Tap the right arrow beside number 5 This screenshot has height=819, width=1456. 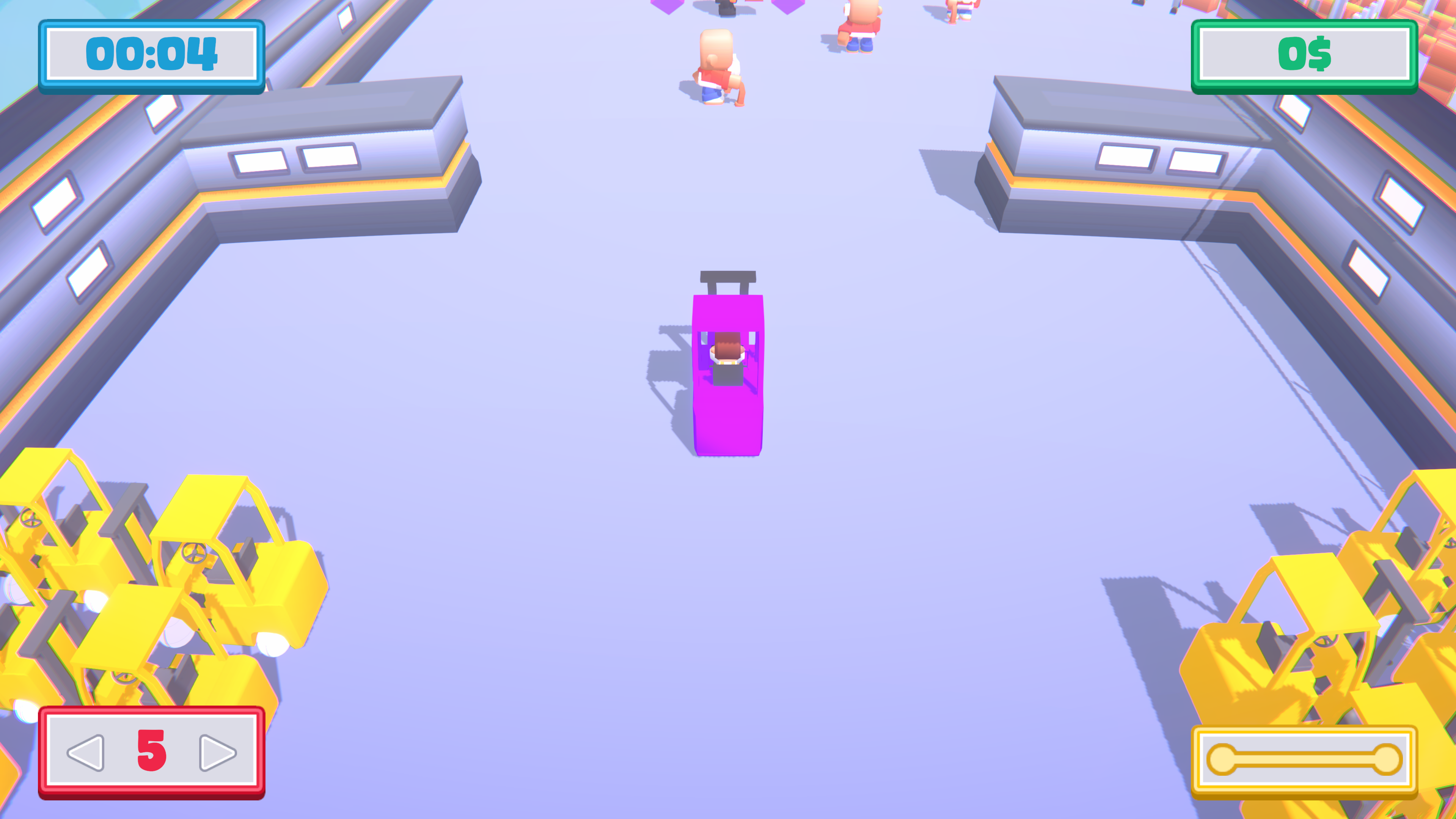coord(217,752)
